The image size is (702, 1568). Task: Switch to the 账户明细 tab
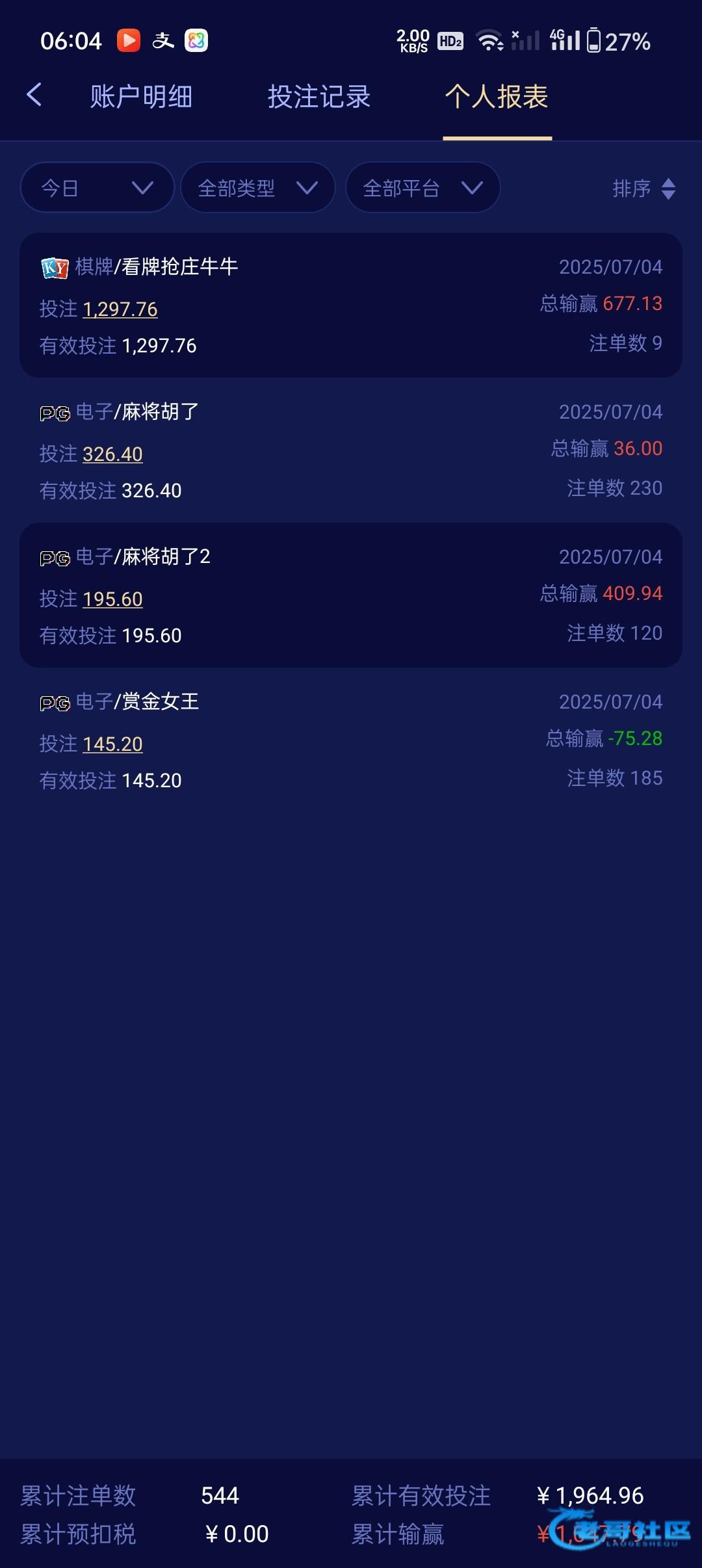click(141, 97)
